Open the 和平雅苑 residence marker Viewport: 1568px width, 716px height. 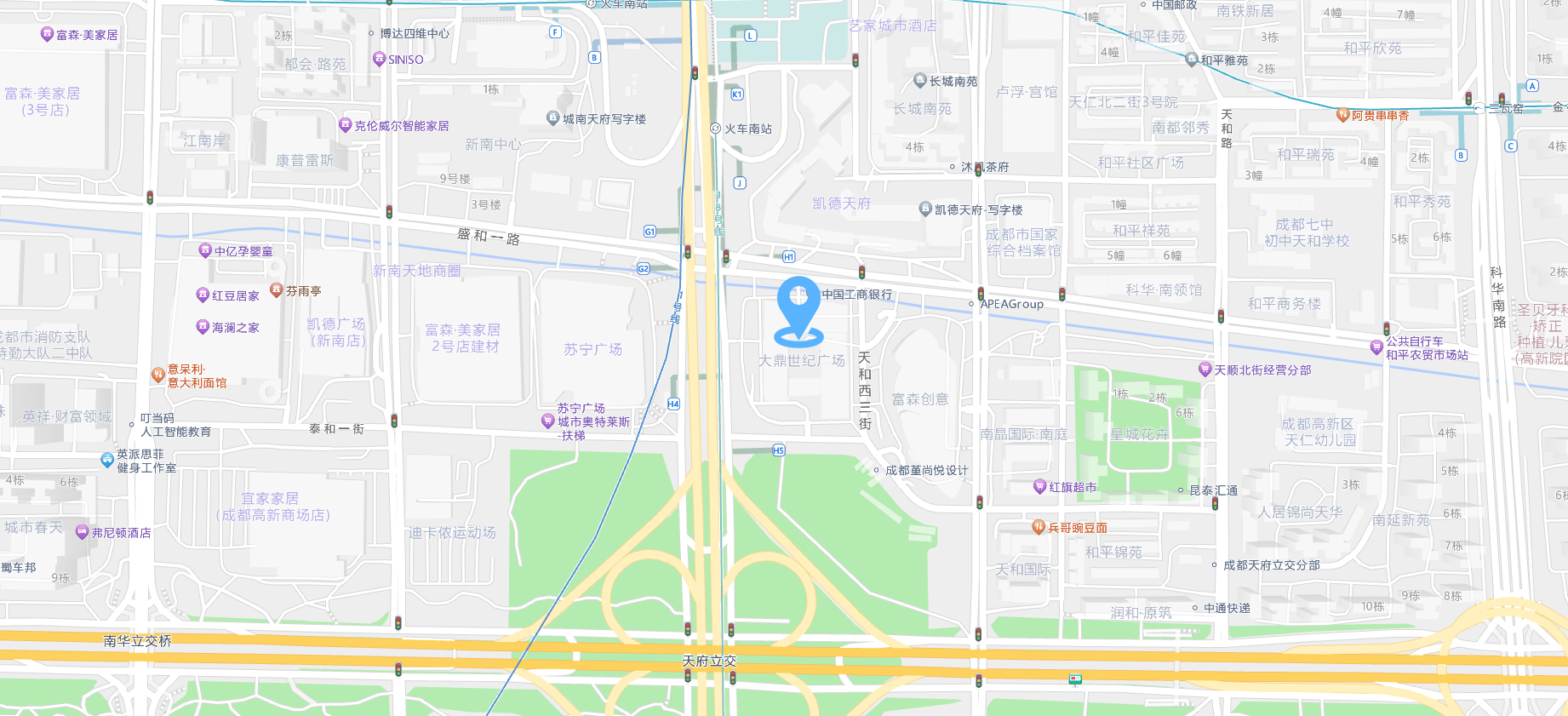pyautogui.click(x=1192, y=60)
